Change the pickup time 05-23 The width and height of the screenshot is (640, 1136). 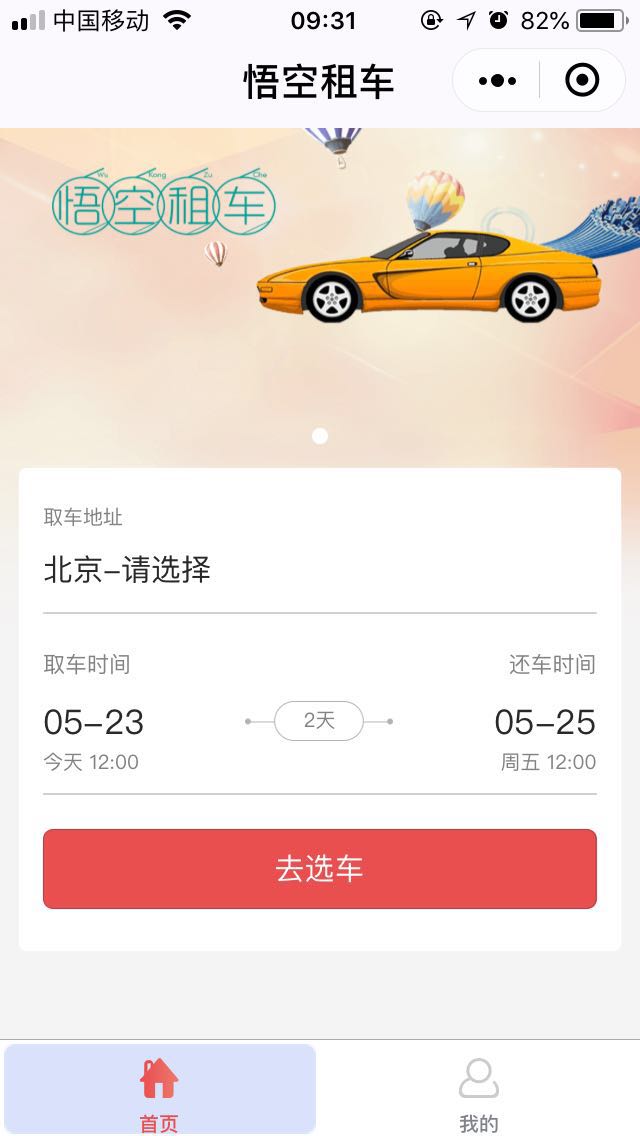tap(94, 722)
